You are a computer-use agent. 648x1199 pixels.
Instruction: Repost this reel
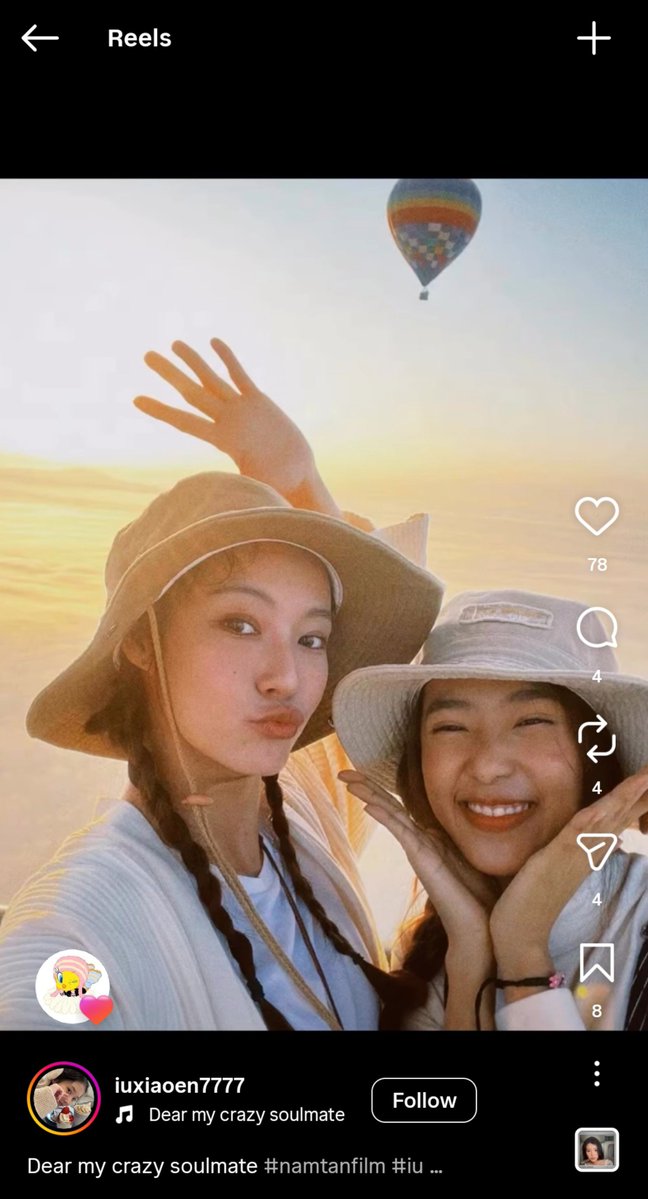coord(597,739)
